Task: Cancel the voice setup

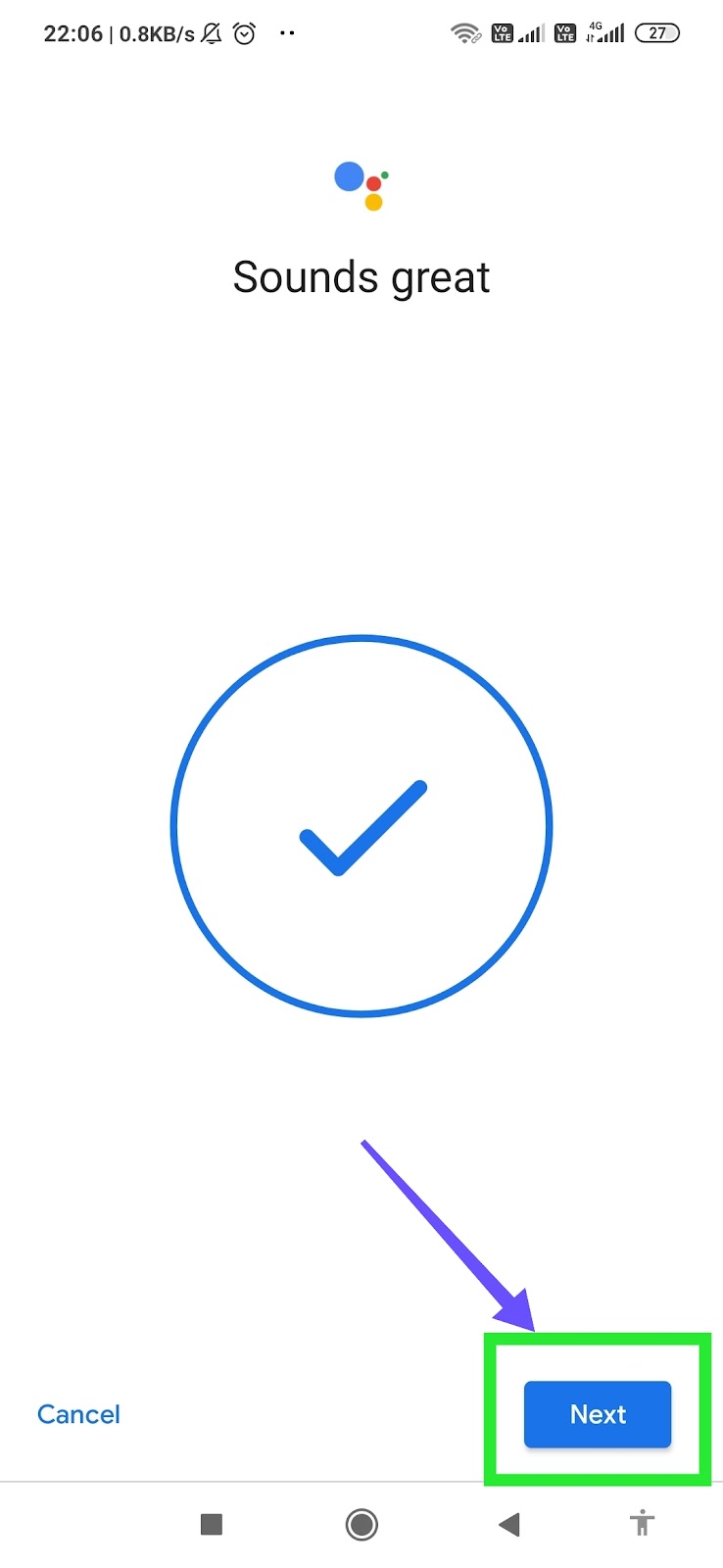Action: 78,1414
